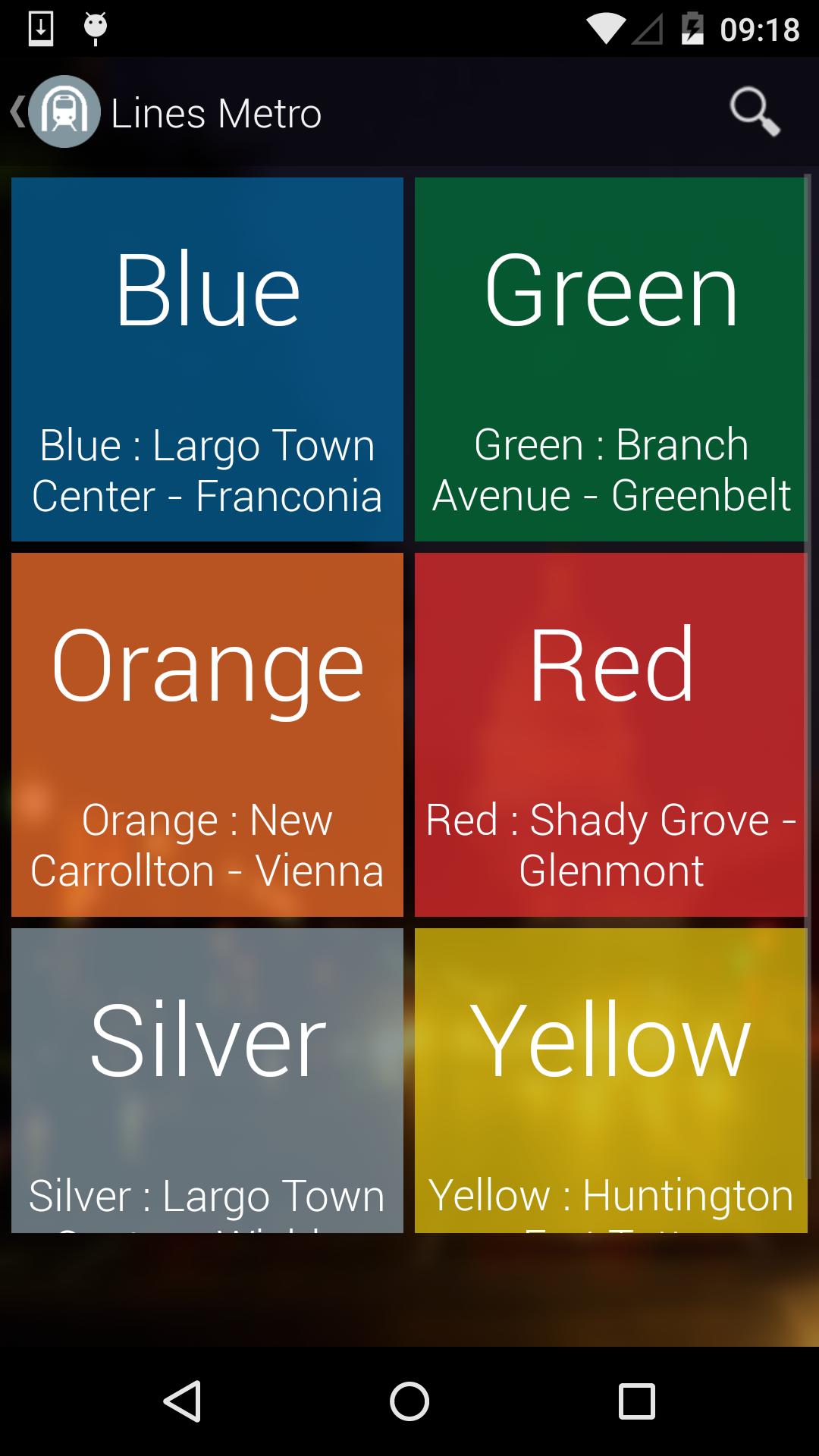
Task: Go to the home screen
Action: 409,1401
